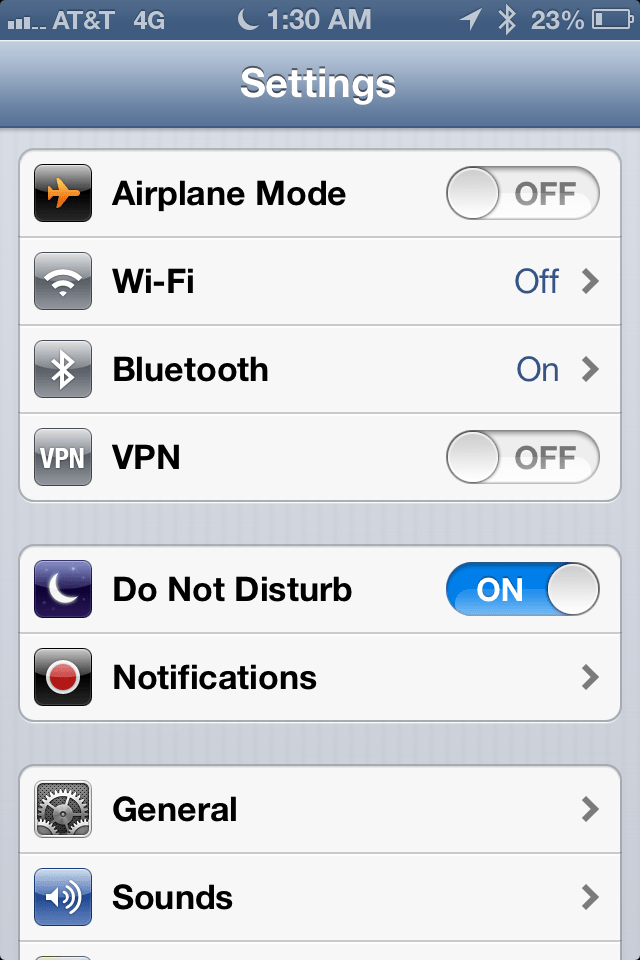Go to General settings
This screenshot has height=960, width=640.
tap(320, 809)
